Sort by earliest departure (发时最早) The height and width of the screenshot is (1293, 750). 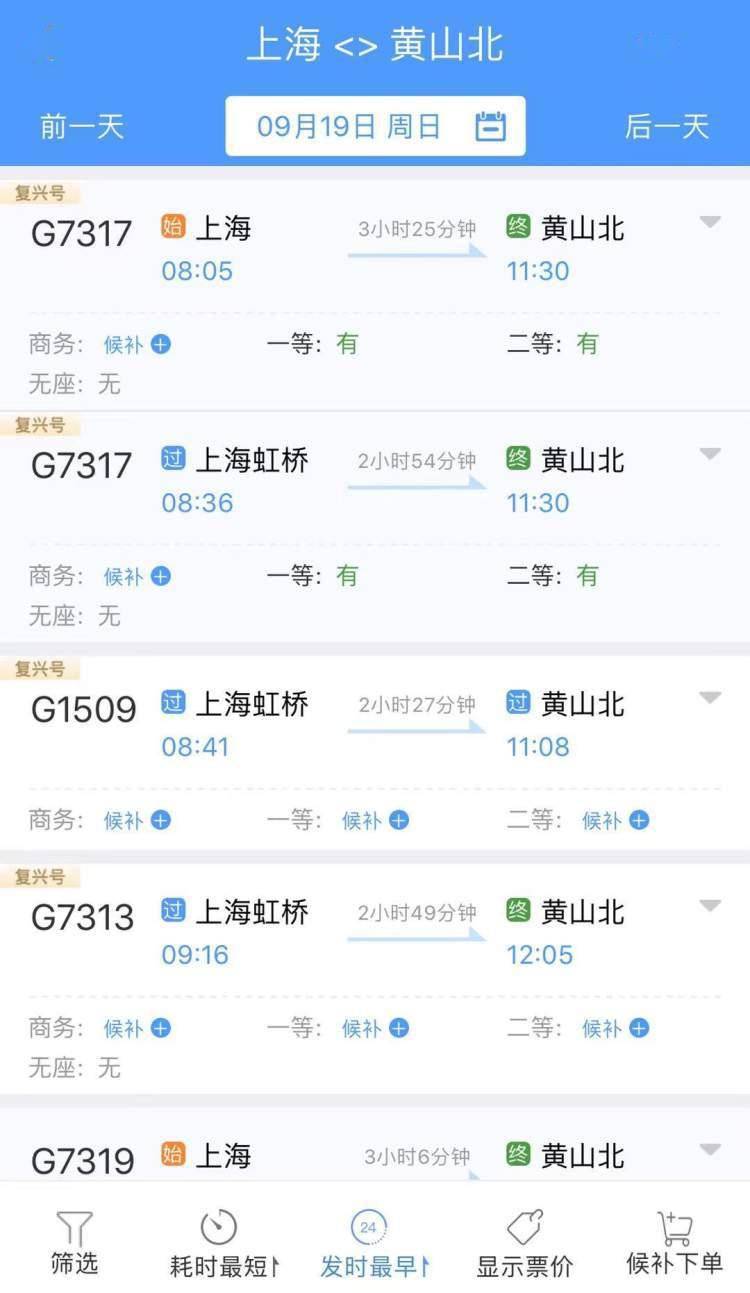(x=374, y=1244)
